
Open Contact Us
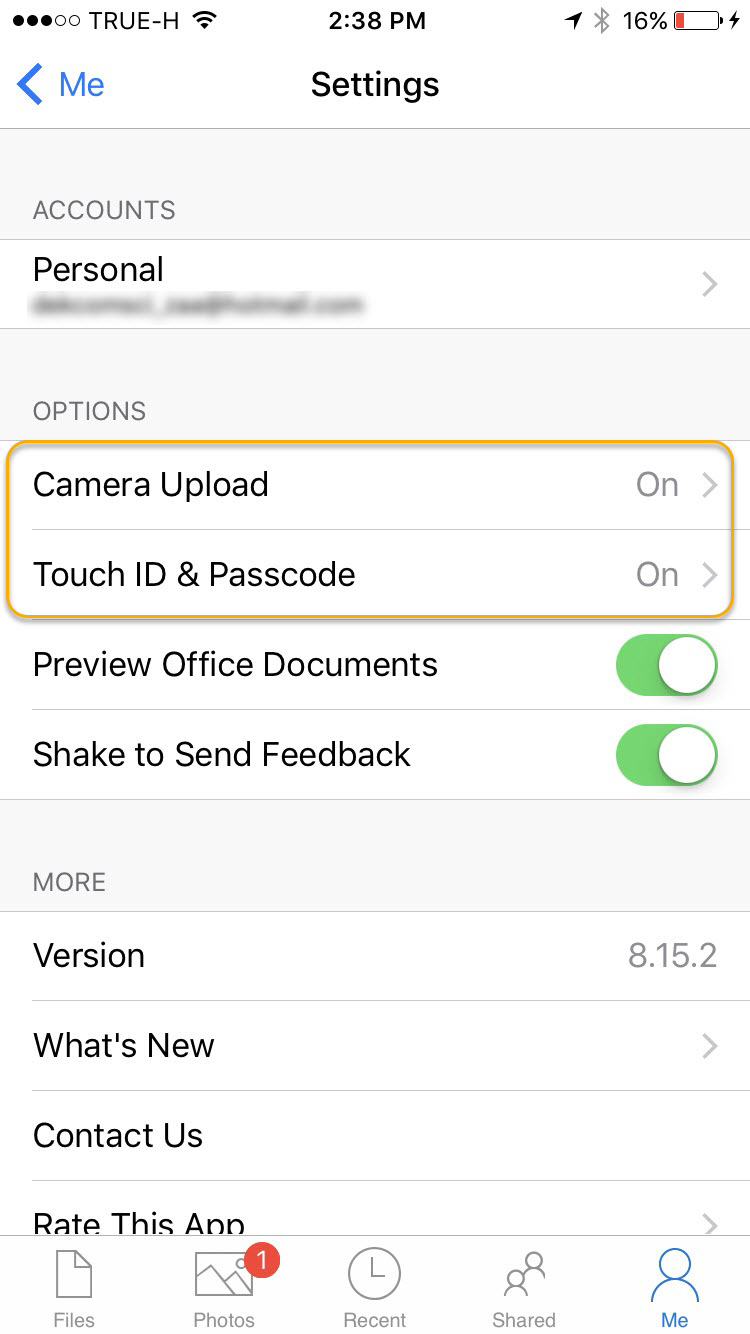pyautogui.click(x=375, y=1136)
